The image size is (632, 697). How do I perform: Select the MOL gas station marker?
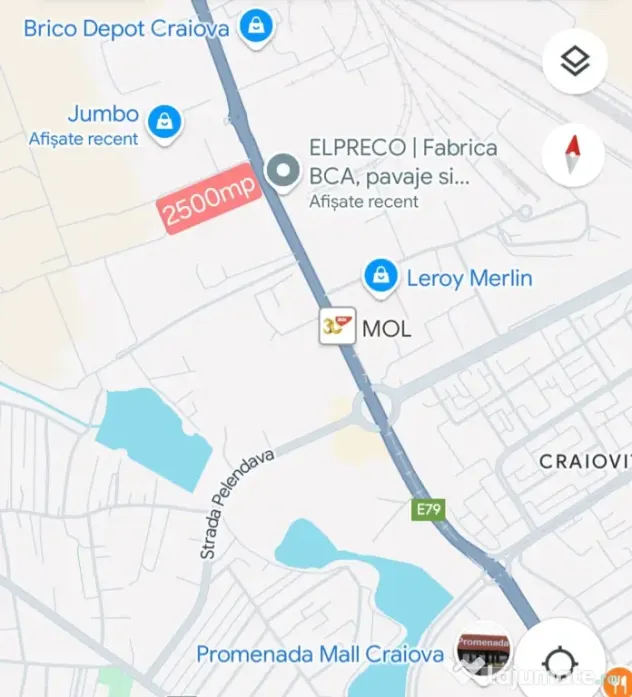(337, 327)
